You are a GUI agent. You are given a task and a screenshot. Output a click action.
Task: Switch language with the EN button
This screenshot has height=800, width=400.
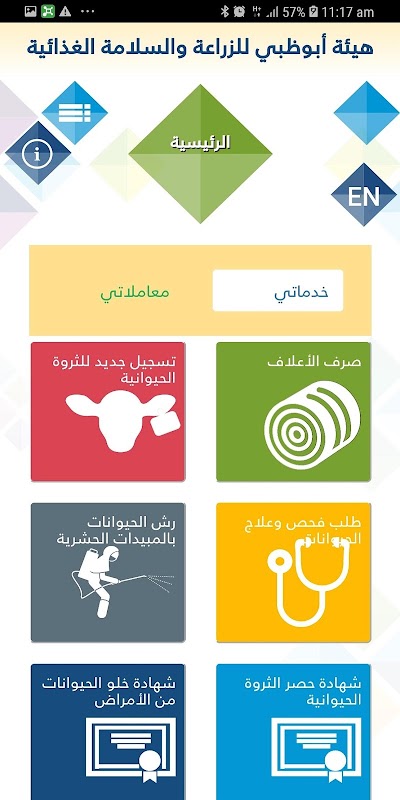click(364, 195)
